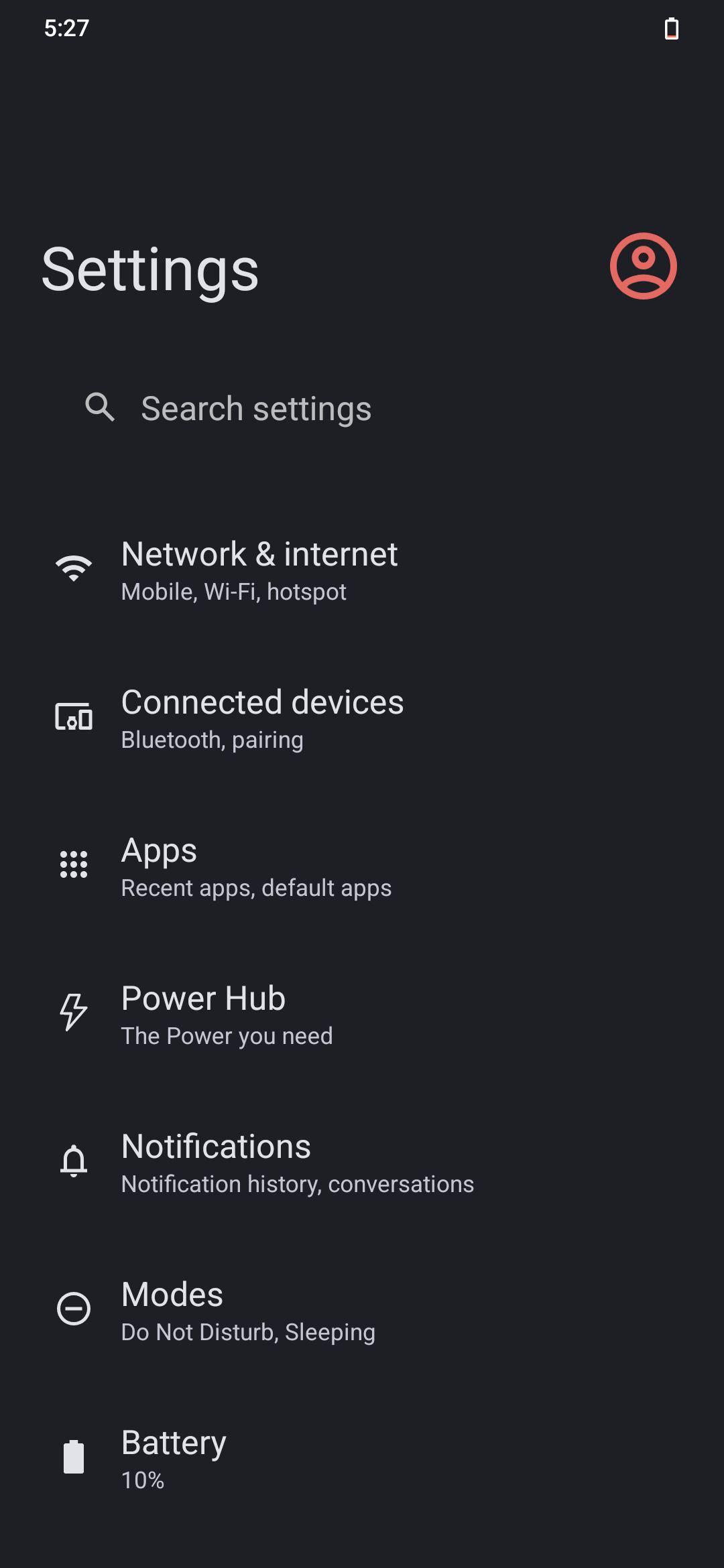Open Notifications settings

(x=362, y=1162)
